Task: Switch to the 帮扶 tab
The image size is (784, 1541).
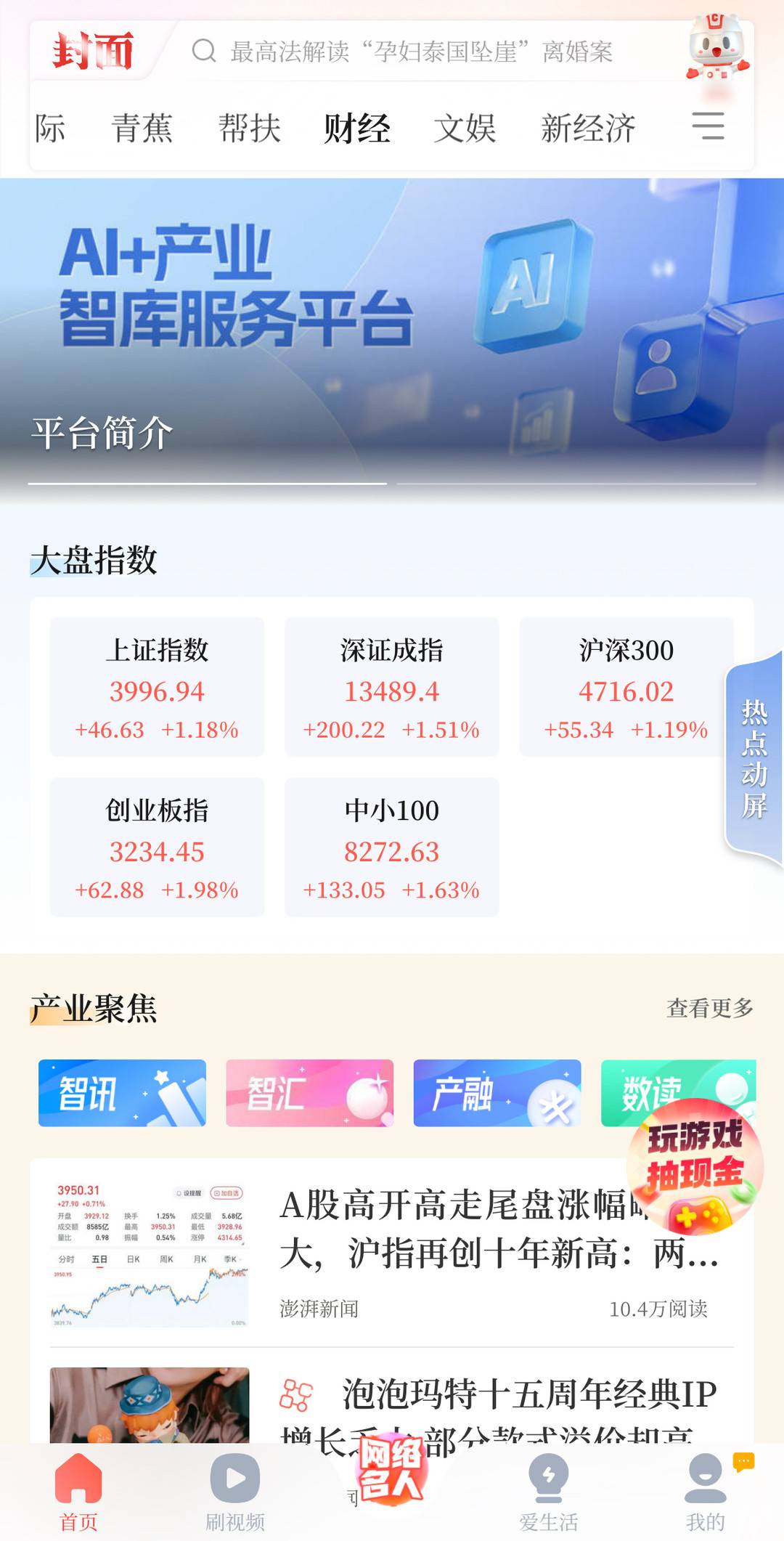Action: pyautogui.click(x=250, y=129)
